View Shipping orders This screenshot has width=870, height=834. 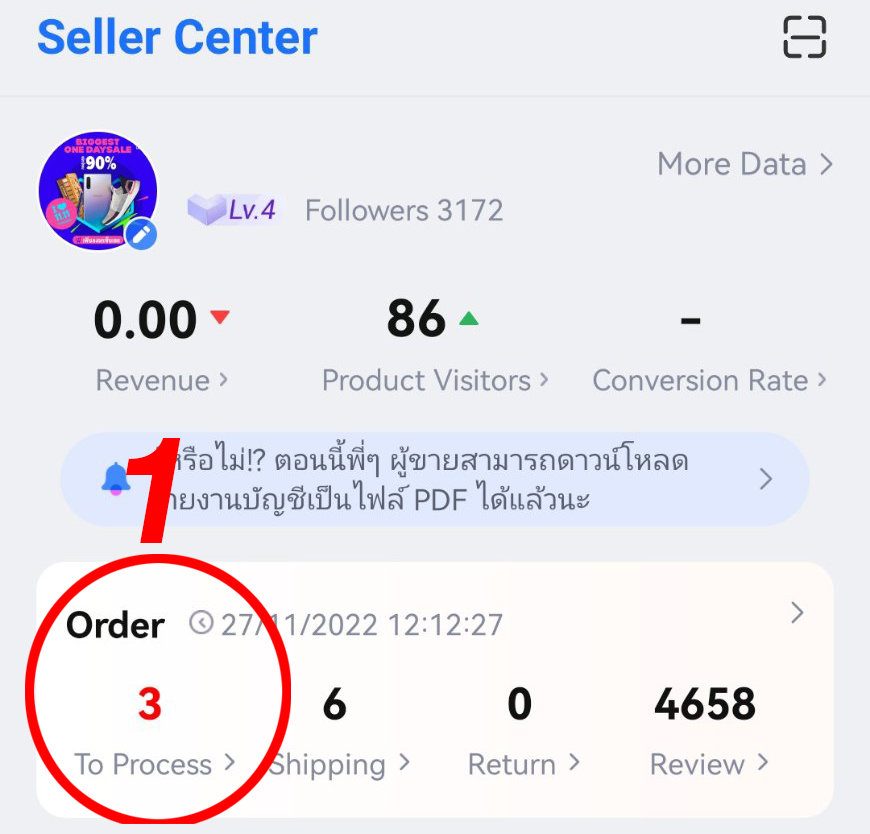click(338, 764)
